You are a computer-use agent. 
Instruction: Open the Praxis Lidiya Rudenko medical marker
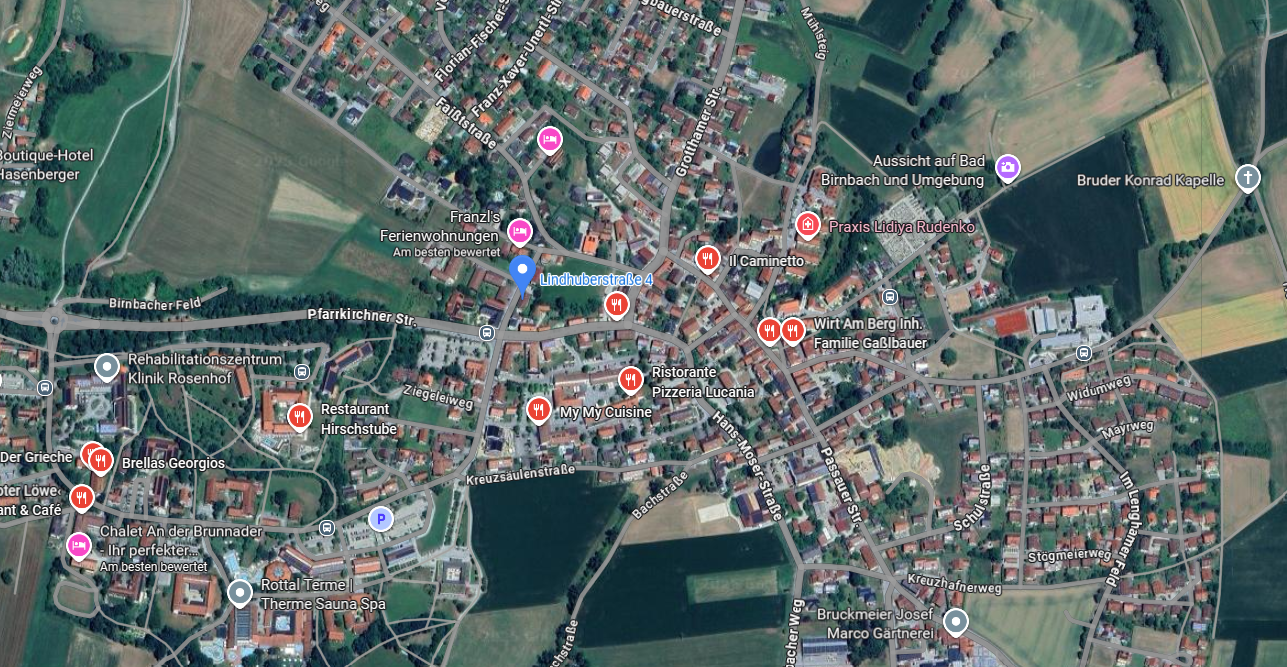[x=808, y=225]
